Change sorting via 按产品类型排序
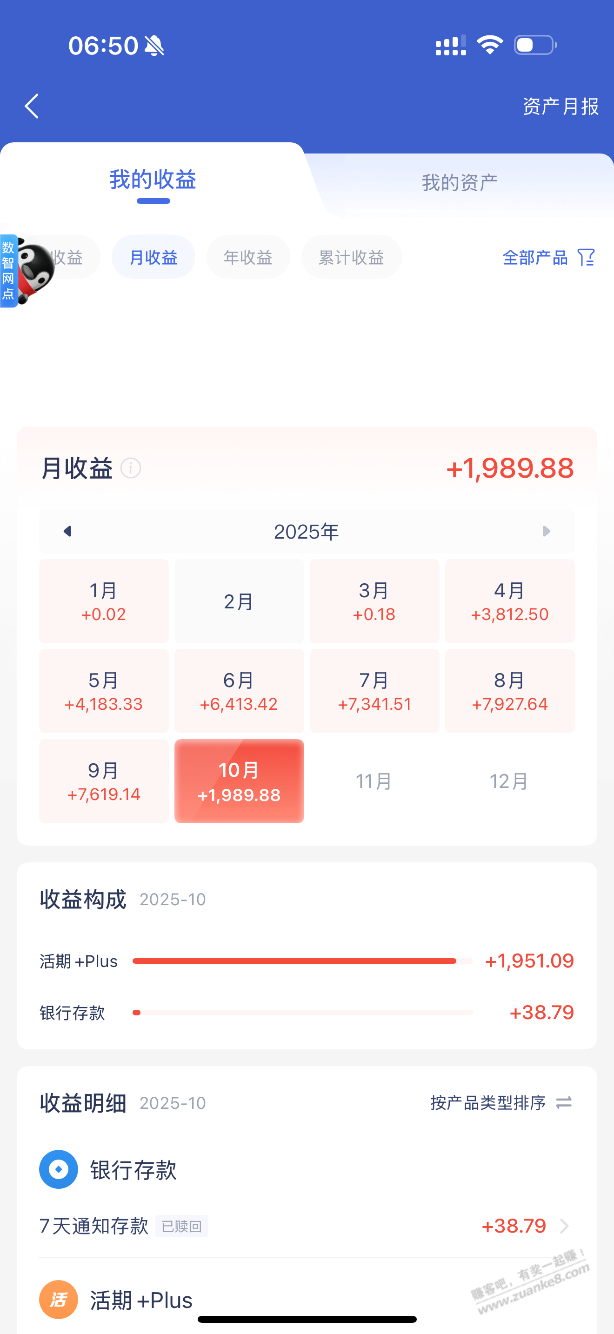 [x=501, y=1103]
